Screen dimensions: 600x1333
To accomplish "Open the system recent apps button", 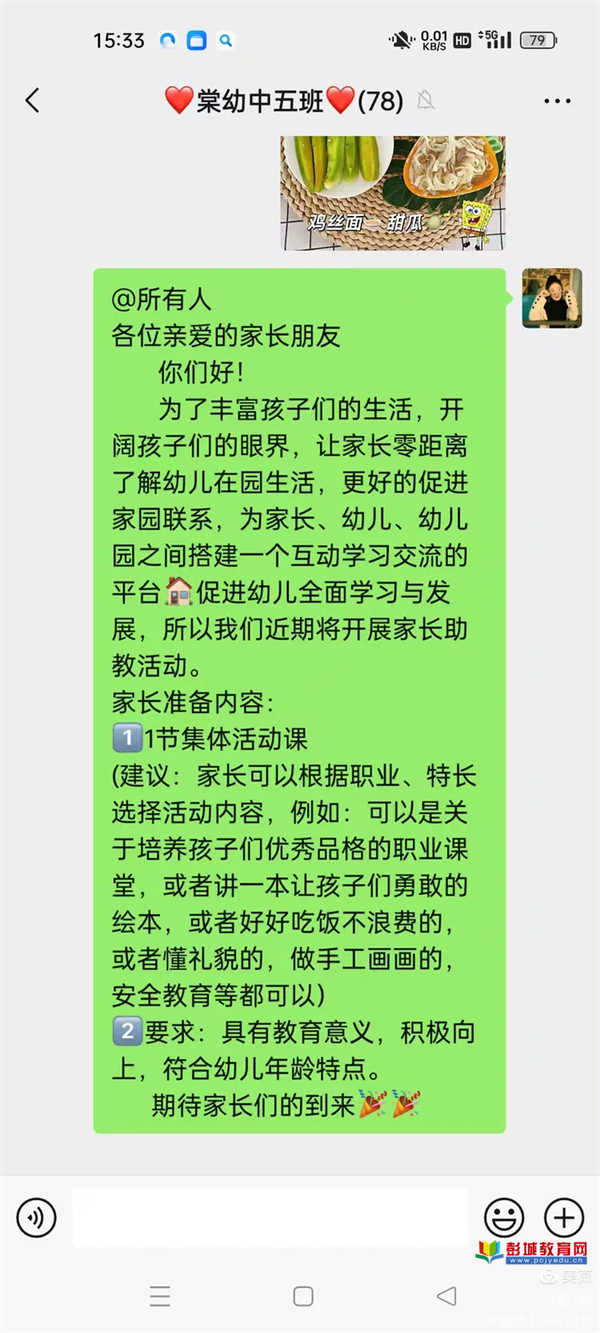I will (x=160, y=1296).
